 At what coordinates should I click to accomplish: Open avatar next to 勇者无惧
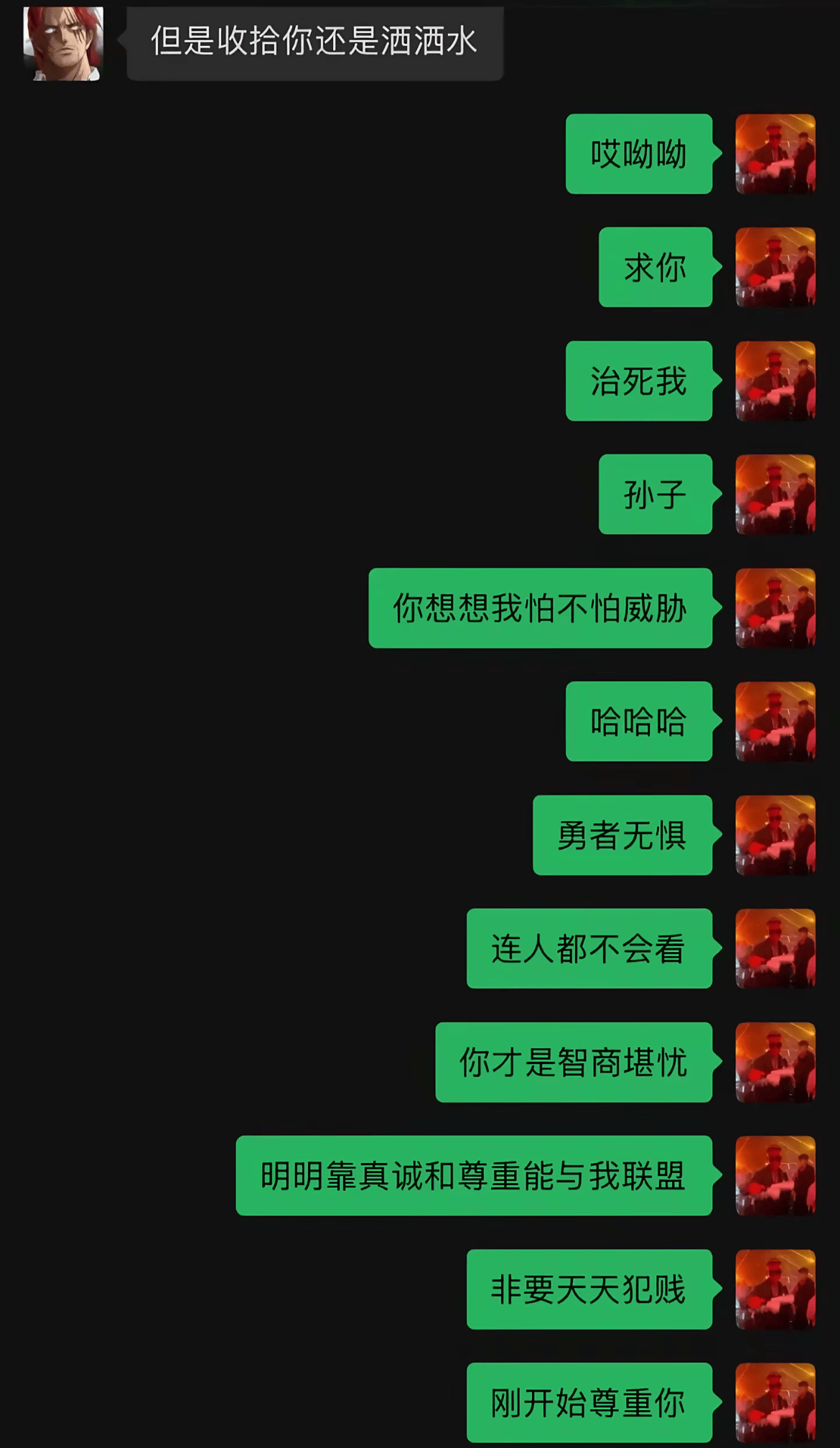(775, 835)
